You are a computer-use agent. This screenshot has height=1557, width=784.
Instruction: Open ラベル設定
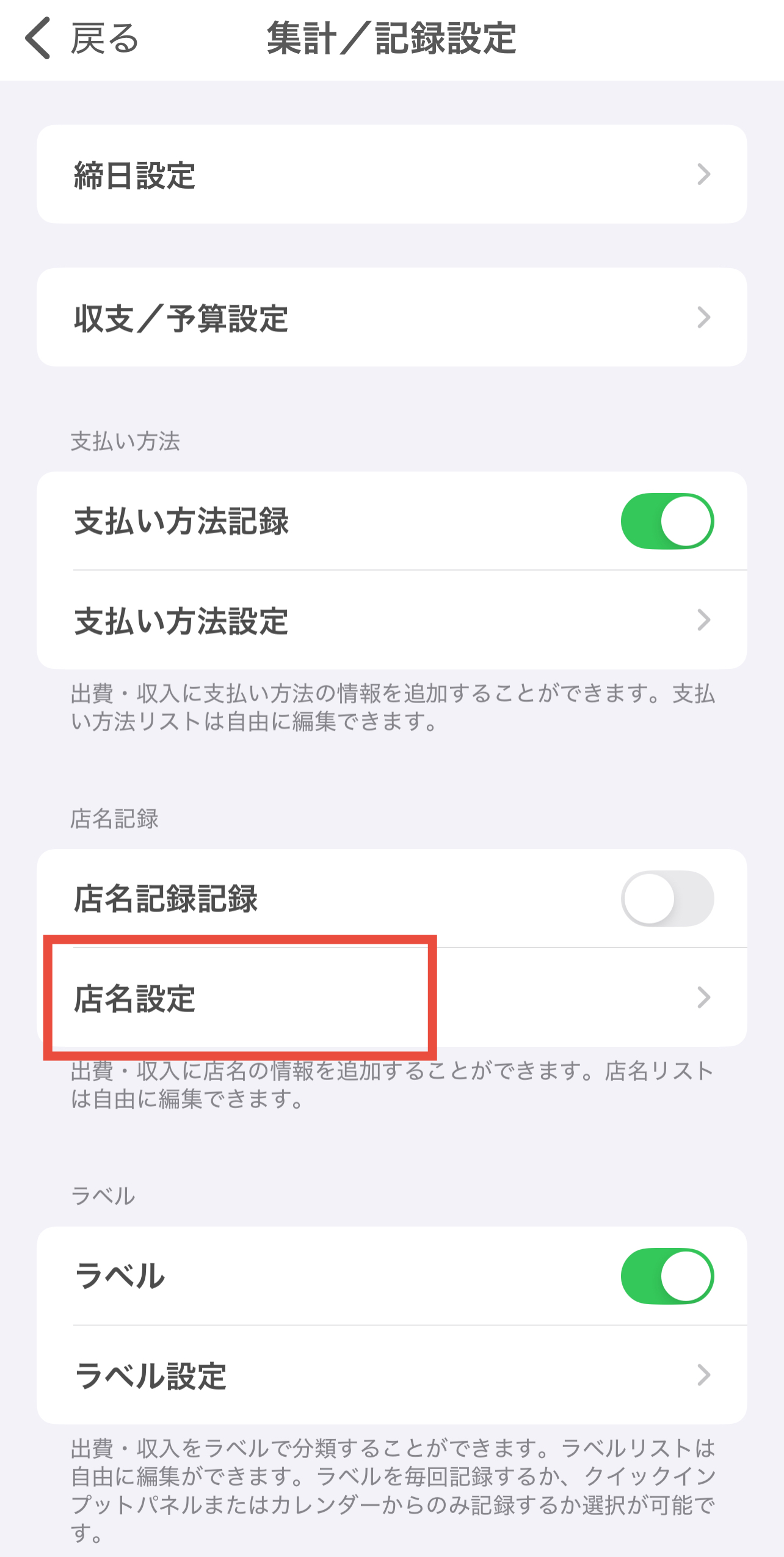[x=391, y=1376]
